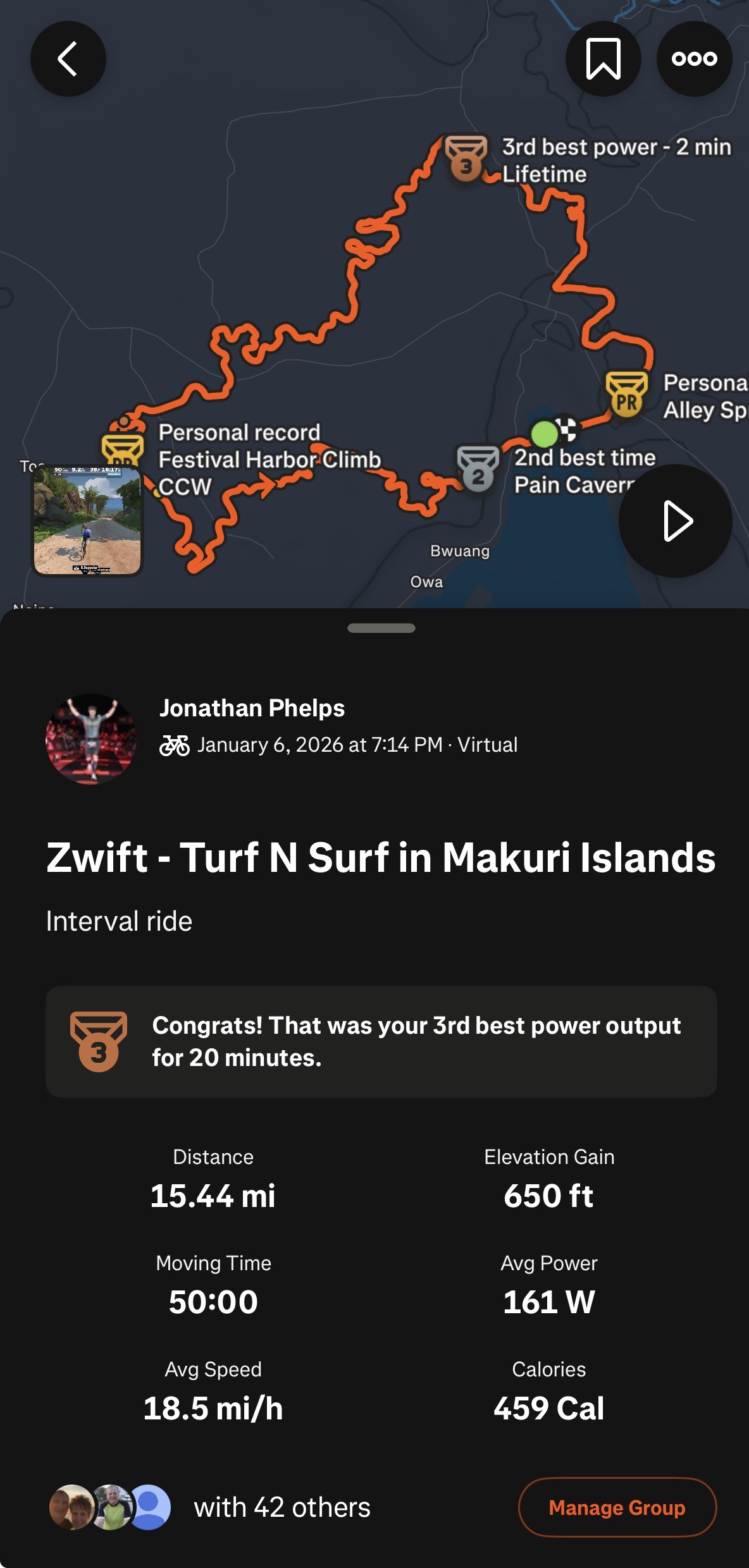This screenshot has height=1568, width=749.
Task: Tap the ride date and time line
Action: click(357, 745)
